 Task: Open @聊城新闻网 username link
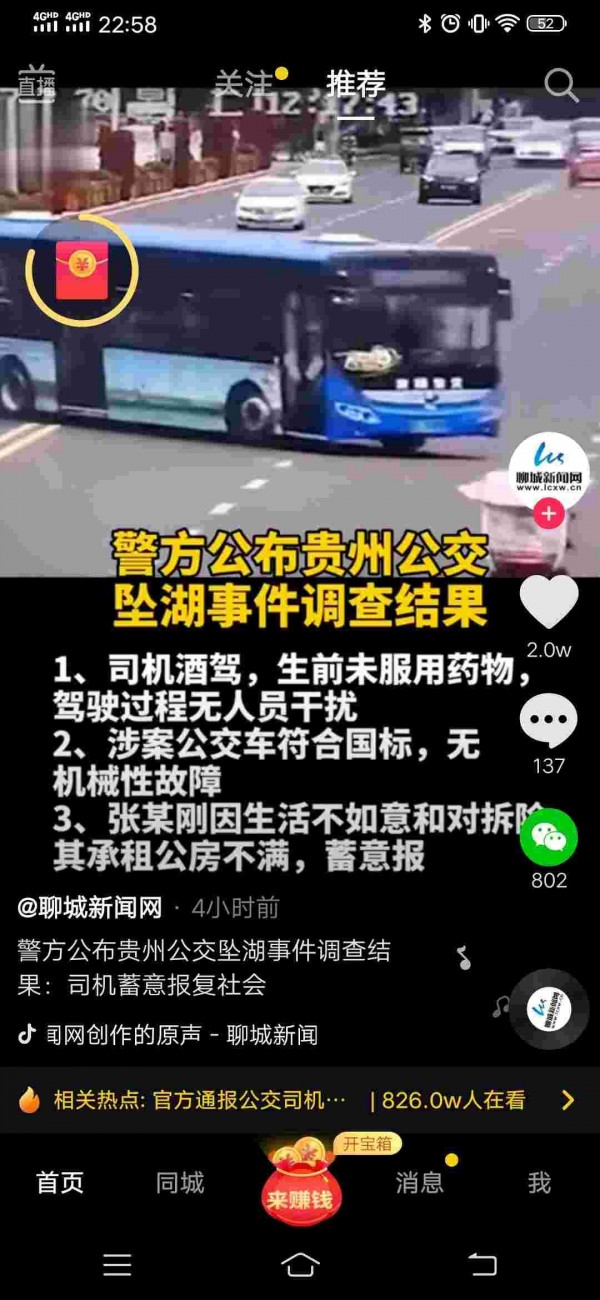point(90,908)
